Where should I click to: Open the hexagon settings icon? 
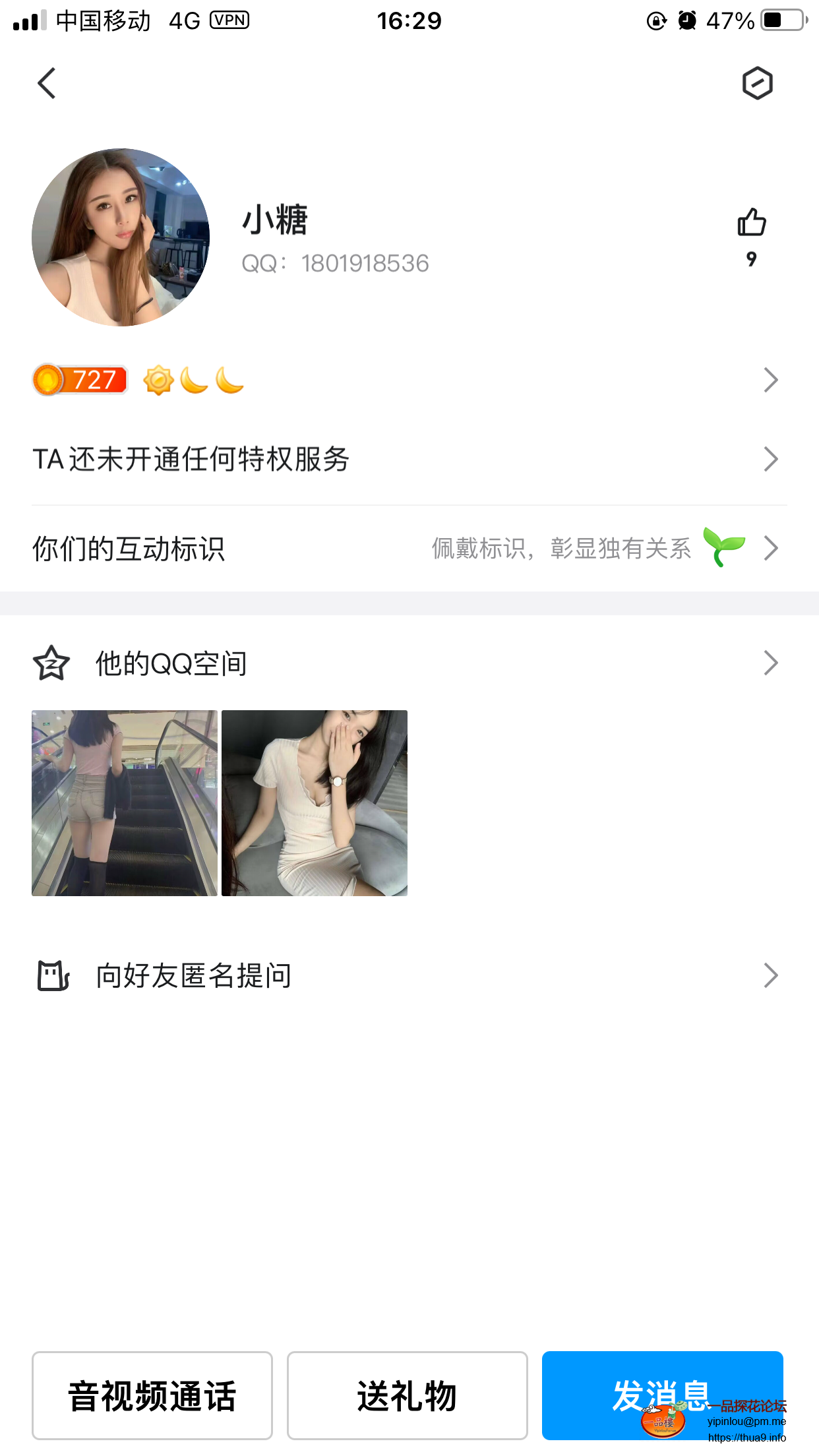pos(757,84)
